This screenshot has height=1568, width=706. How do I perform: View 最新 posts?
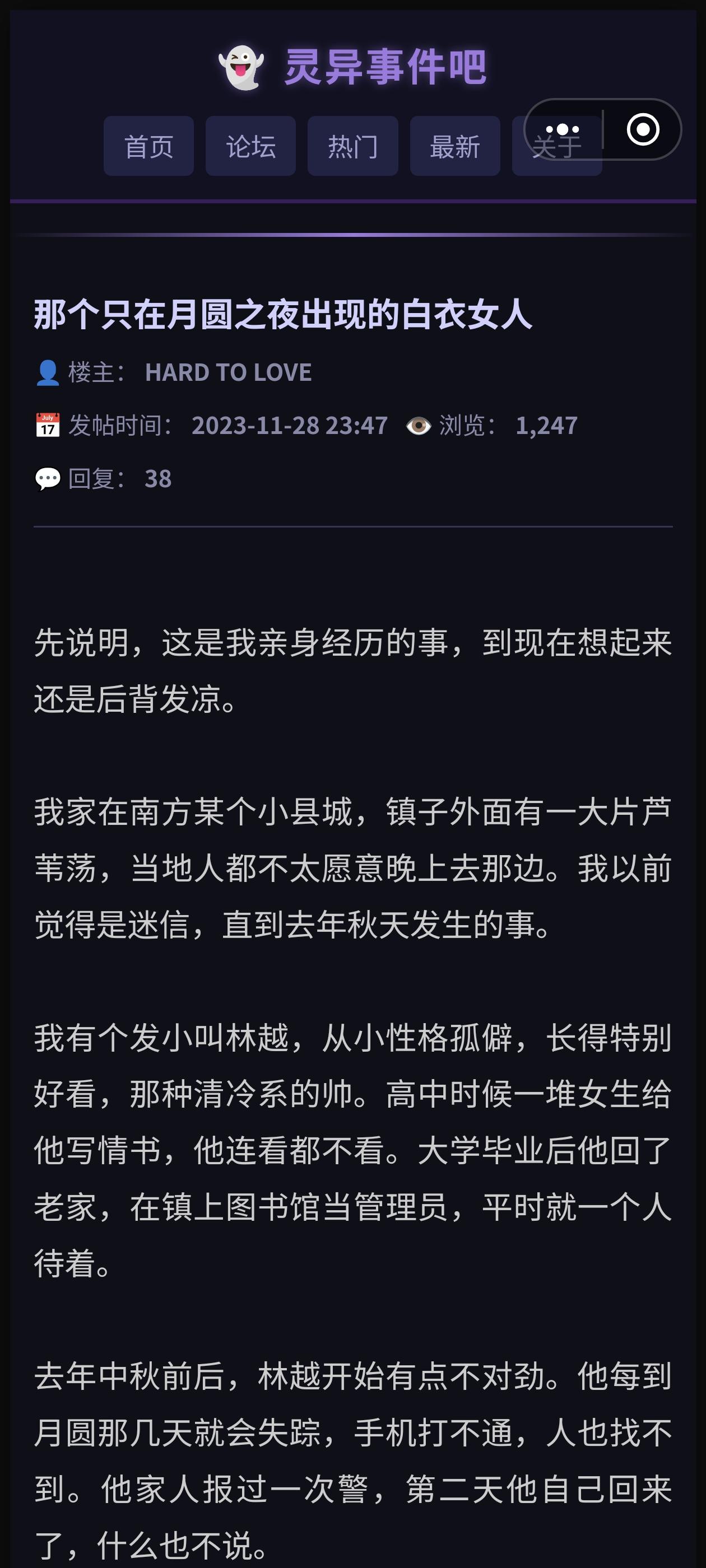[x=455, y=146]
